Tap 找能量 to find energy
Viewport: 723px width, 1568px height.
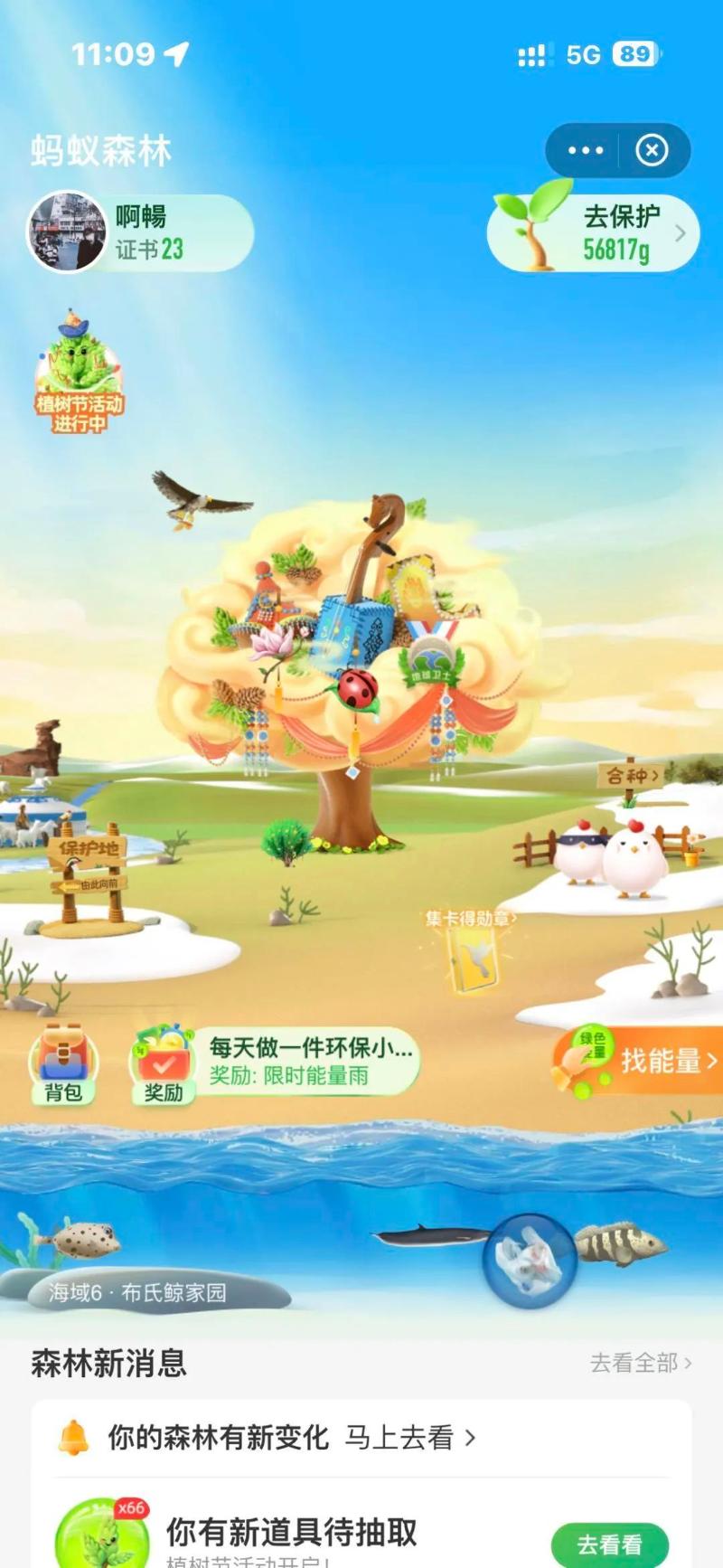643,1062
